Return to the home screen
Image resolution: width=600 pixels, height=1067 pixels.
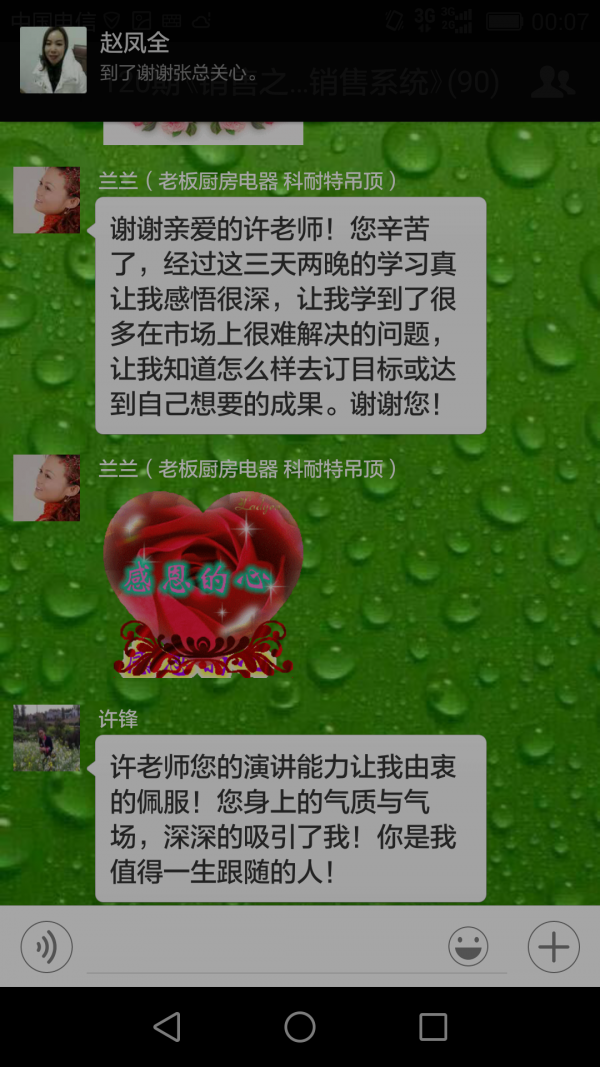coord(300,1026)
